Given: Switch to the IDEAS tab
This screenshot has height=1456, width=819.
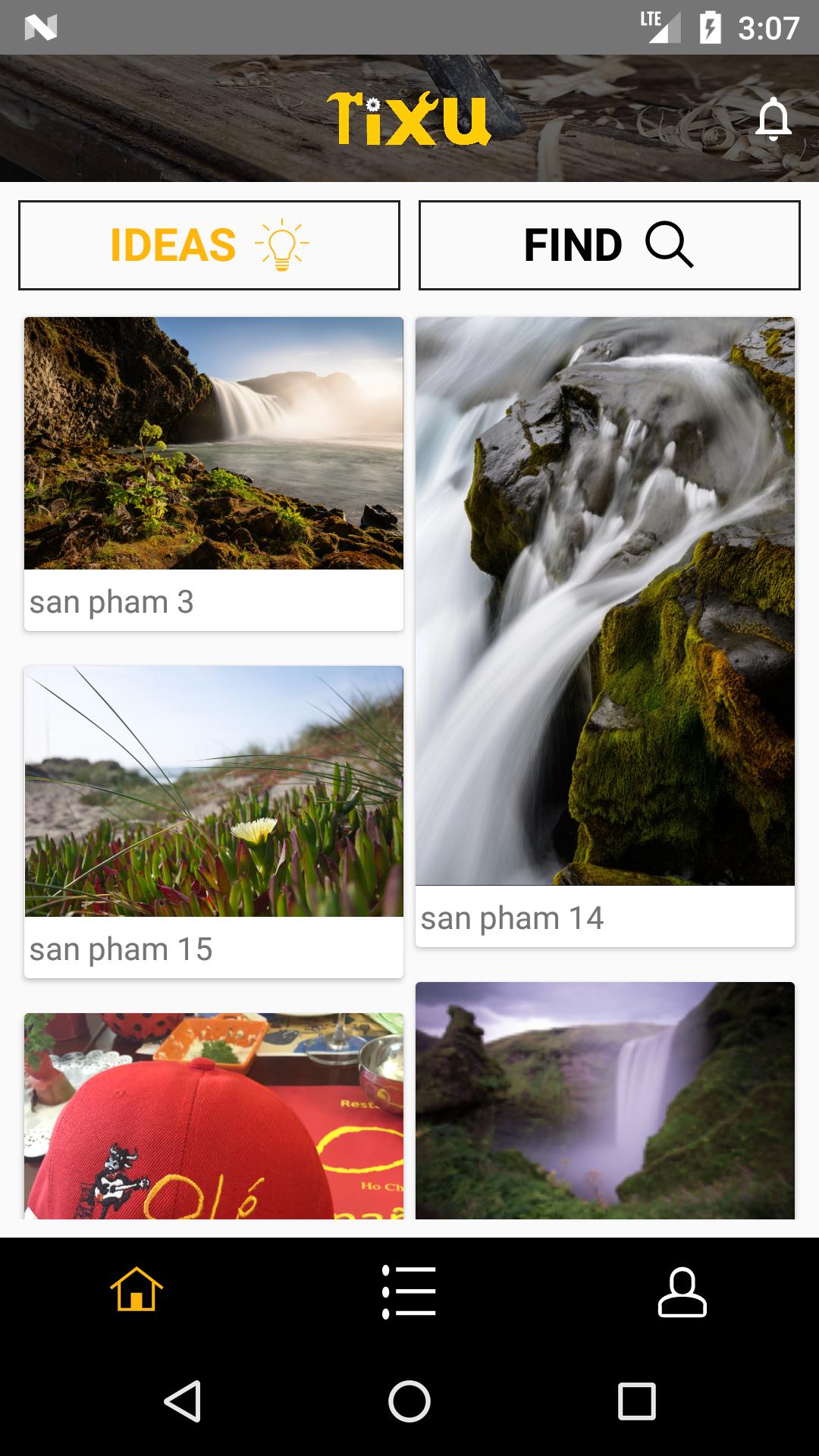Looking at the screenshot, I should click(209, 245).
